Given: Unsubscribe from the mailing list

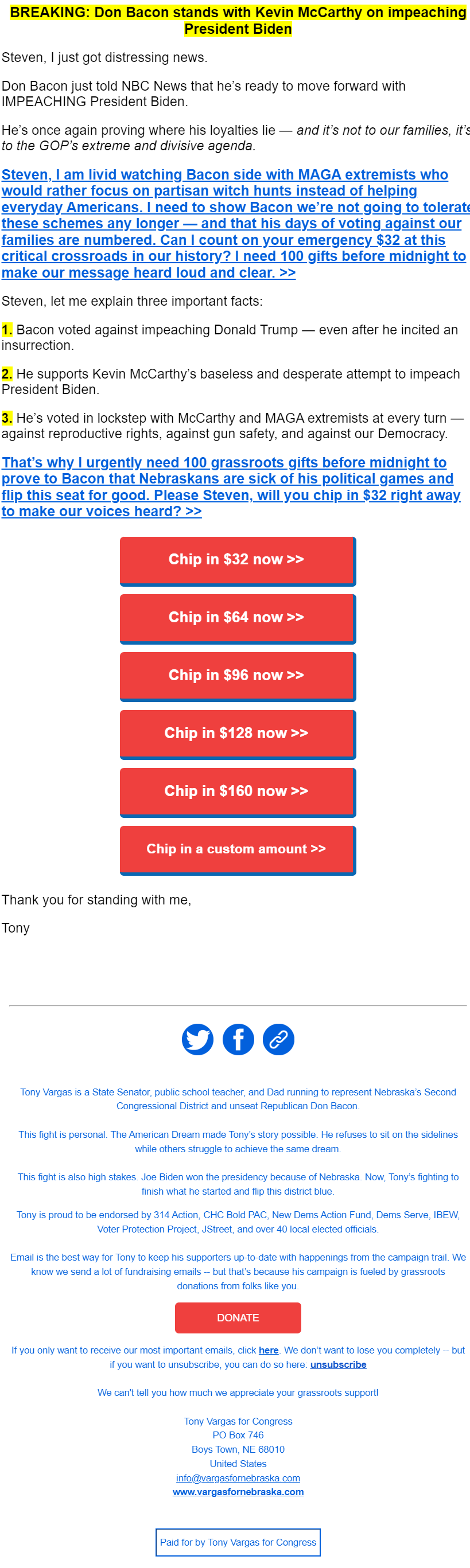Looking at the screenshot, I should tap(338, 1364).
